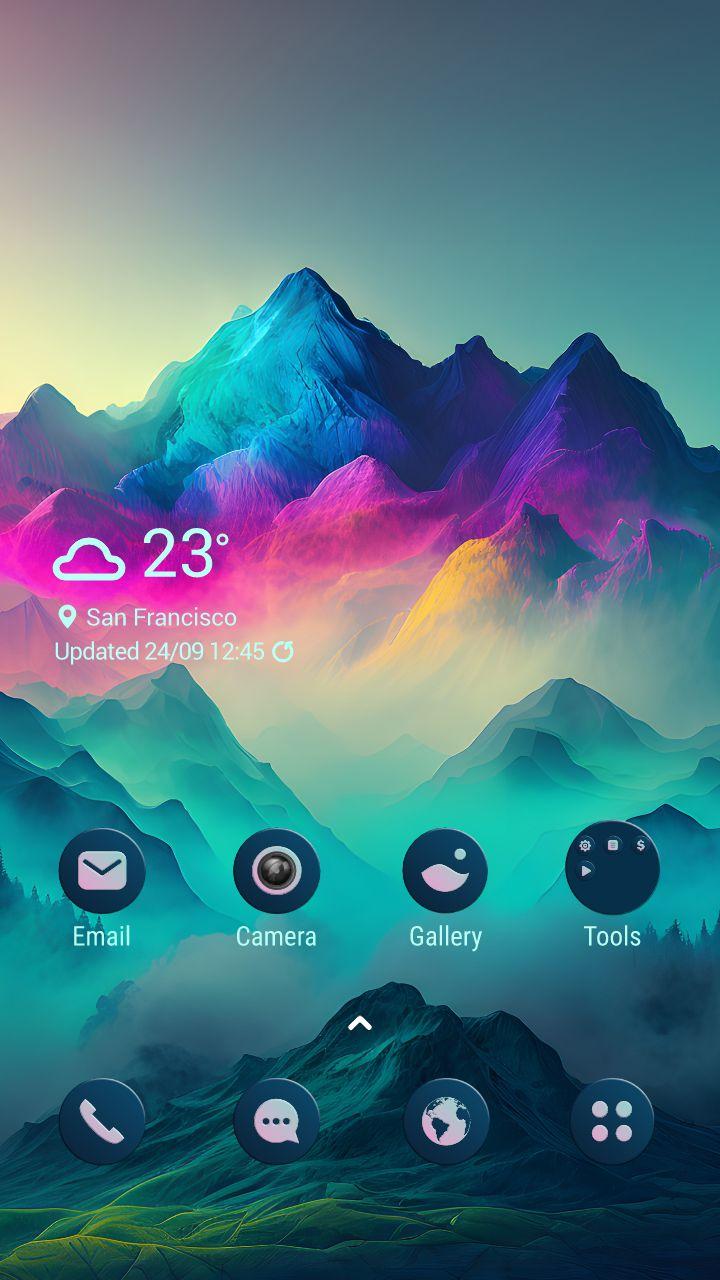Refresh the weather widget update icon

[x=283, y=652]
